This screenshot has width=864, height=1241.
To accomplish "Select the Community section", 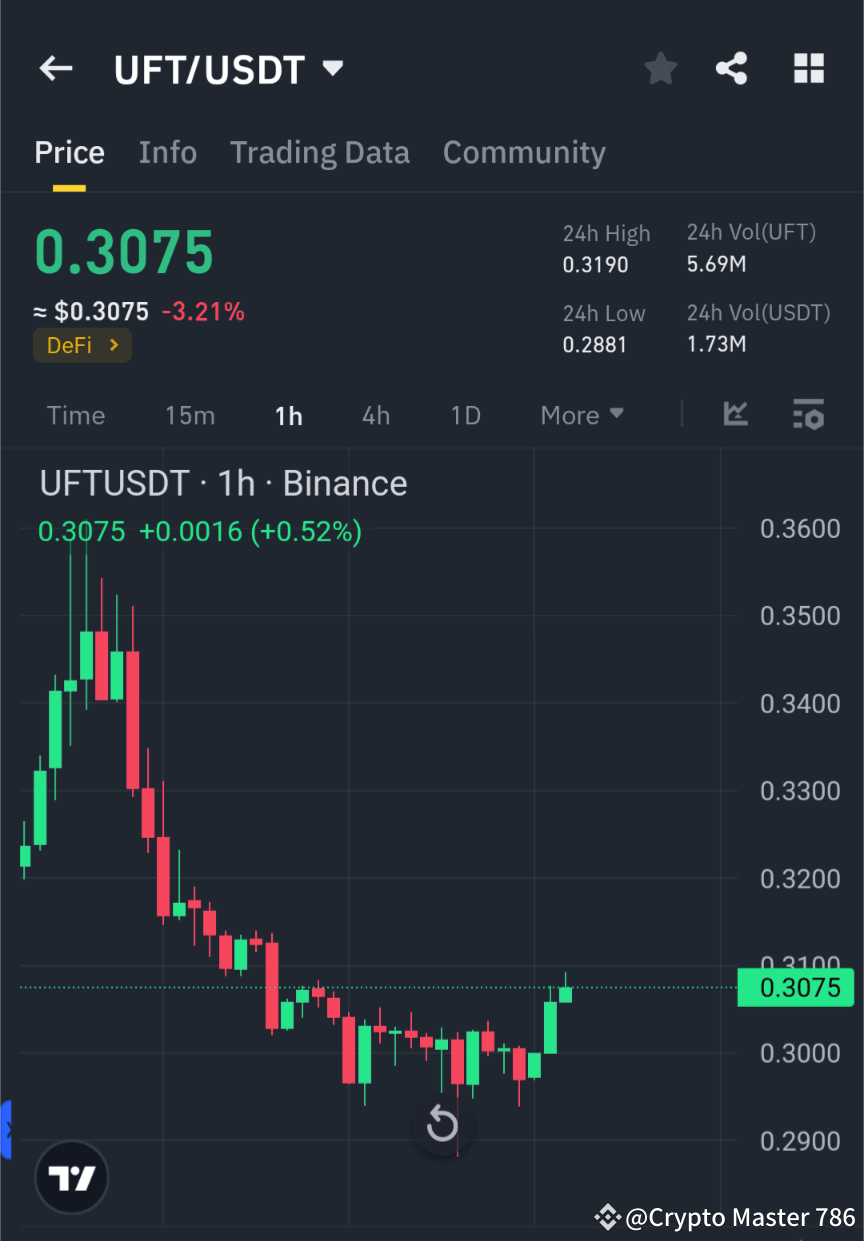I will tap(524, 152).
